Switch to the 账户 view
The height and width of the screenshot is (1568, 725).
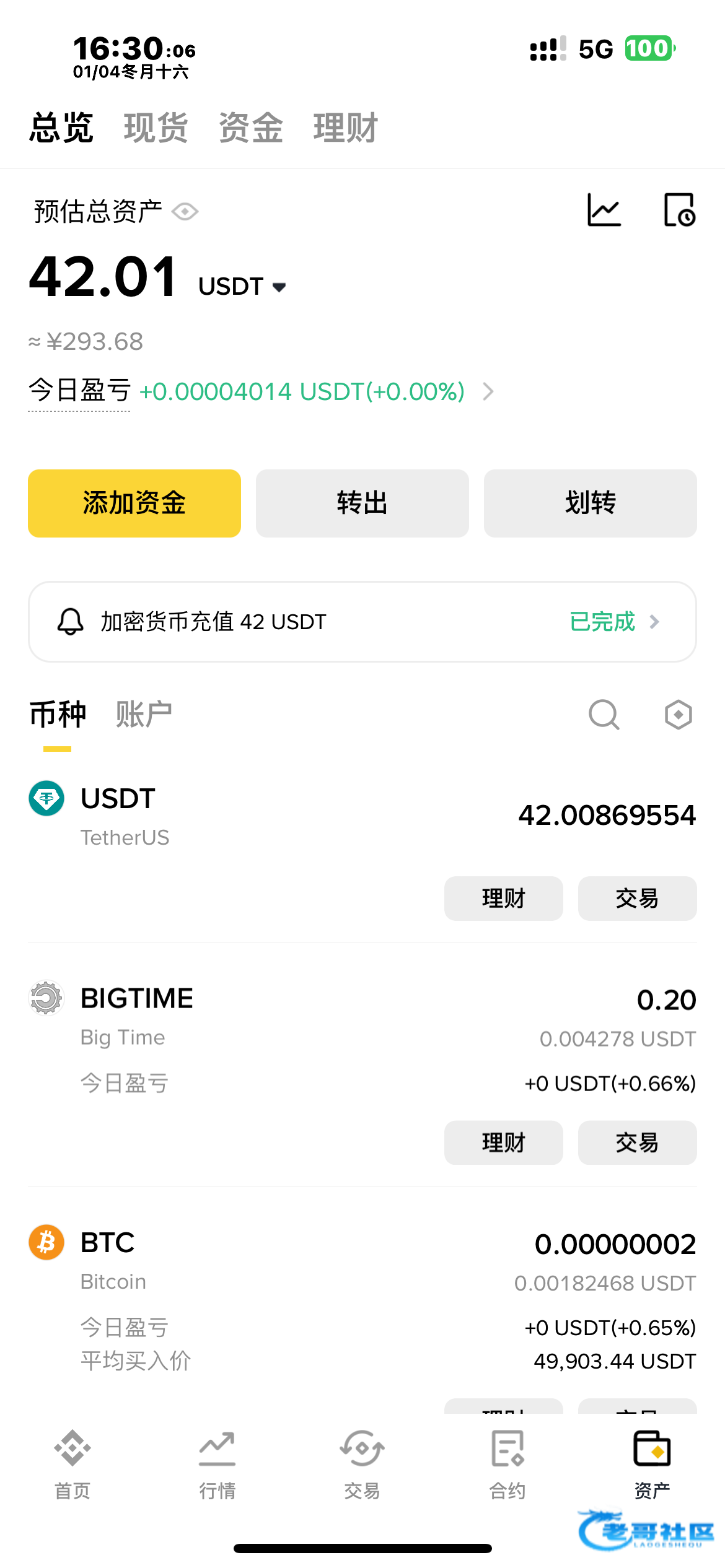pyautogui.click(x=144, y=715)
